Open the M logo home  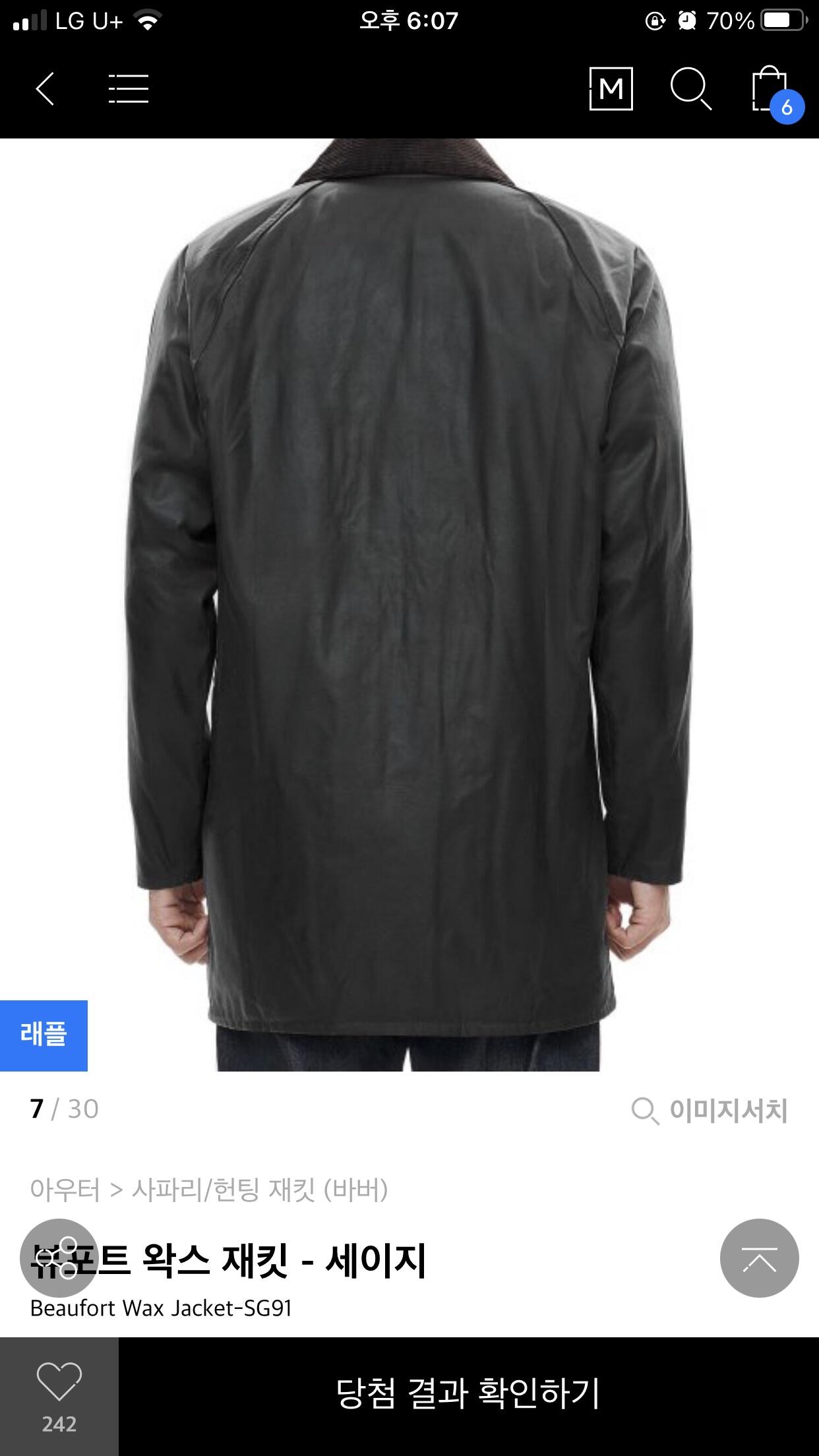(611, 89)
